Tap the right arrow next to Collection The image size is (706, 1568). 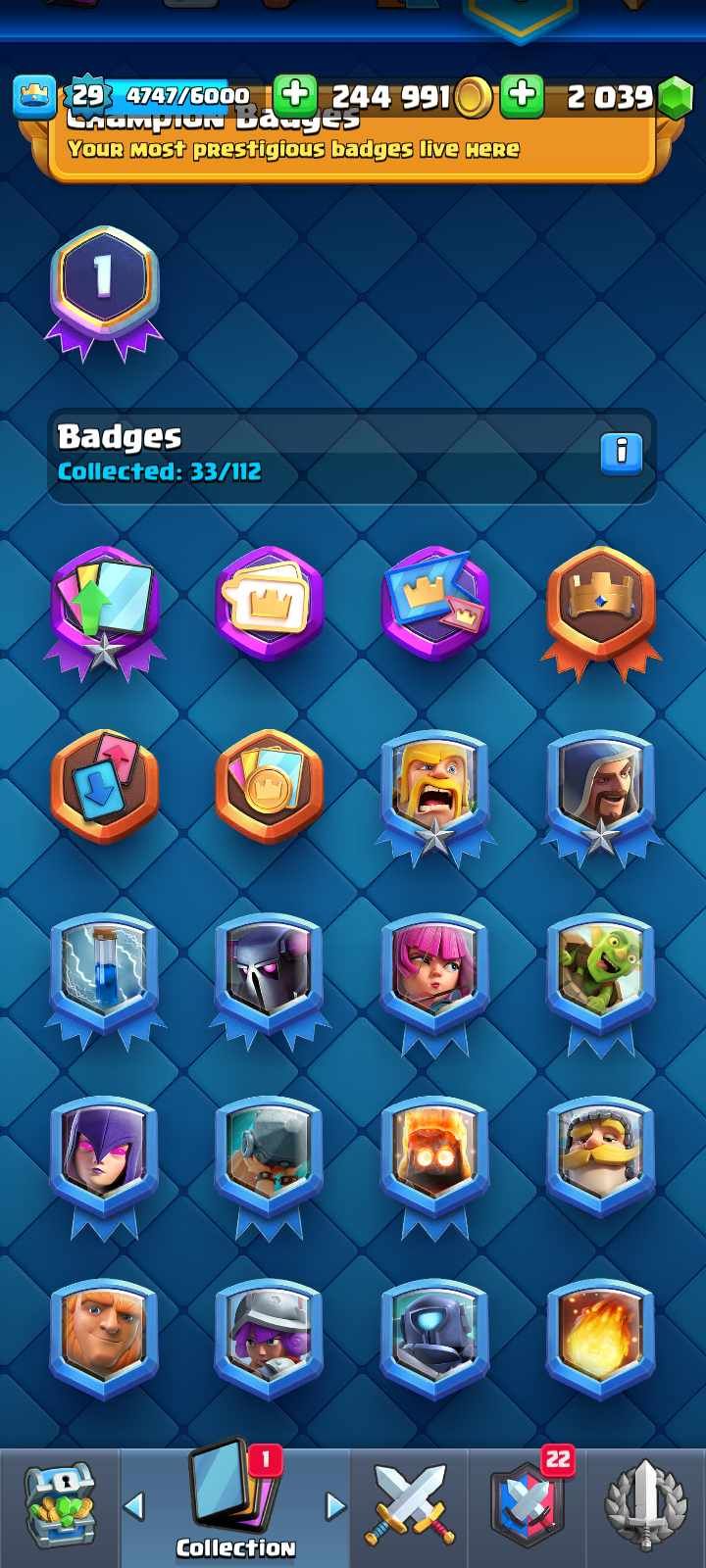pyautogui.click(x=335, y=1505)
